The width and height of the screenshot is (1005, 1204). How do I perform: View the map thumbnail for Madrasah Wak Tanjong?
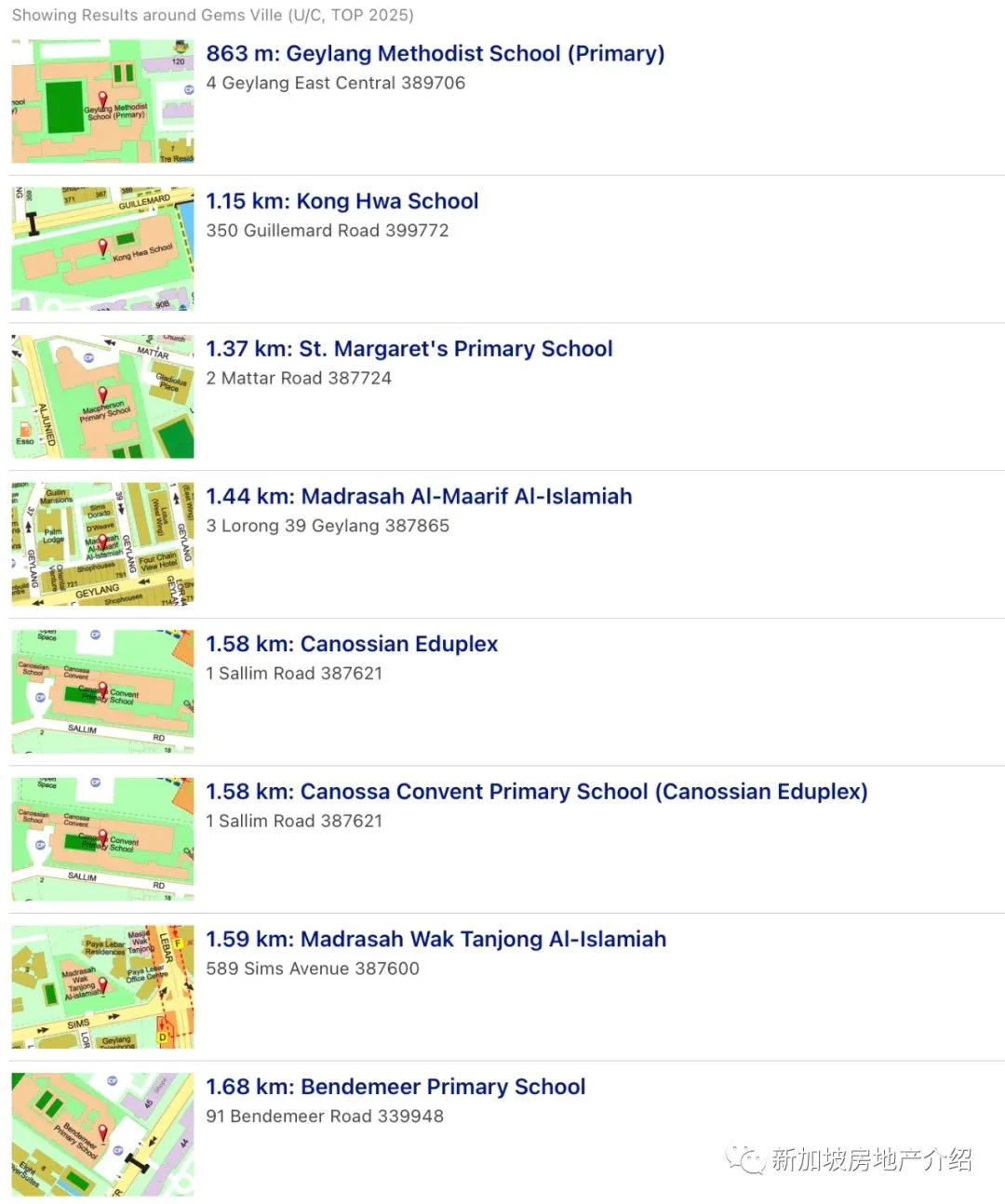click(102, 986)
